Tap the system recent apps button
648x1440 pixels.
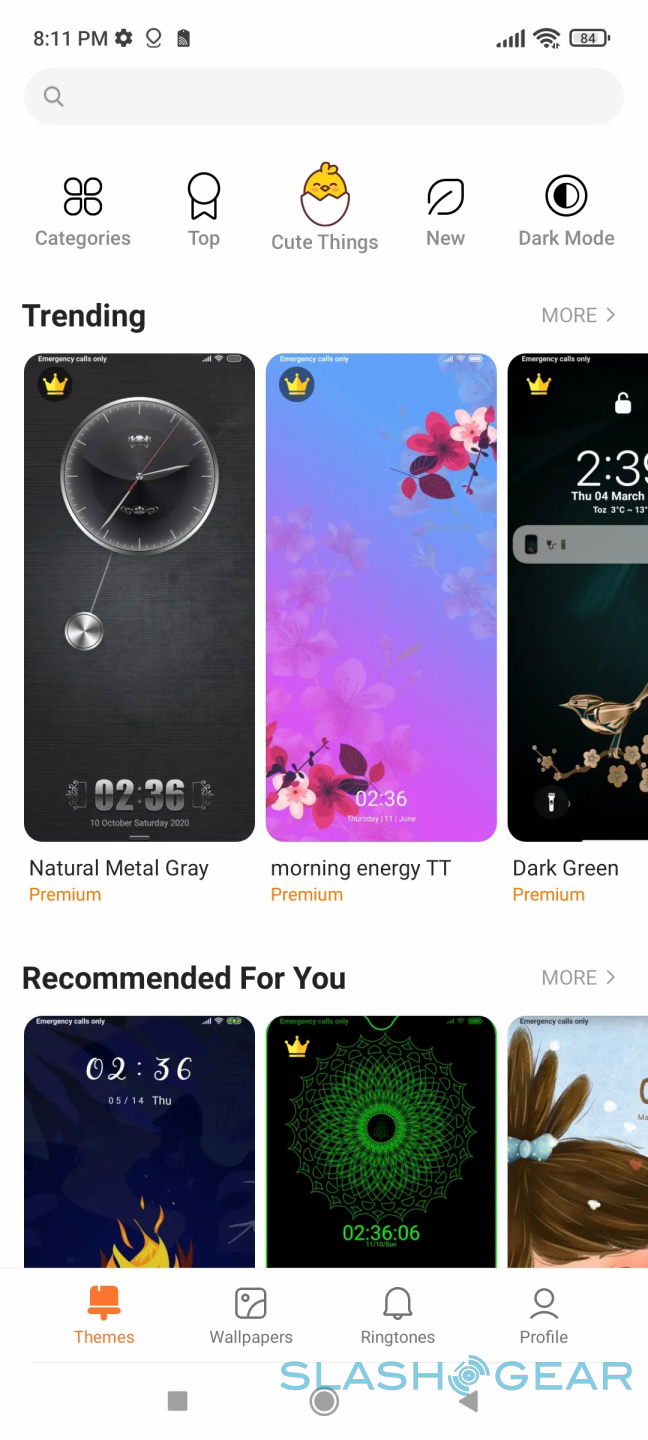pyautogui.click(x=178, y=1401)
